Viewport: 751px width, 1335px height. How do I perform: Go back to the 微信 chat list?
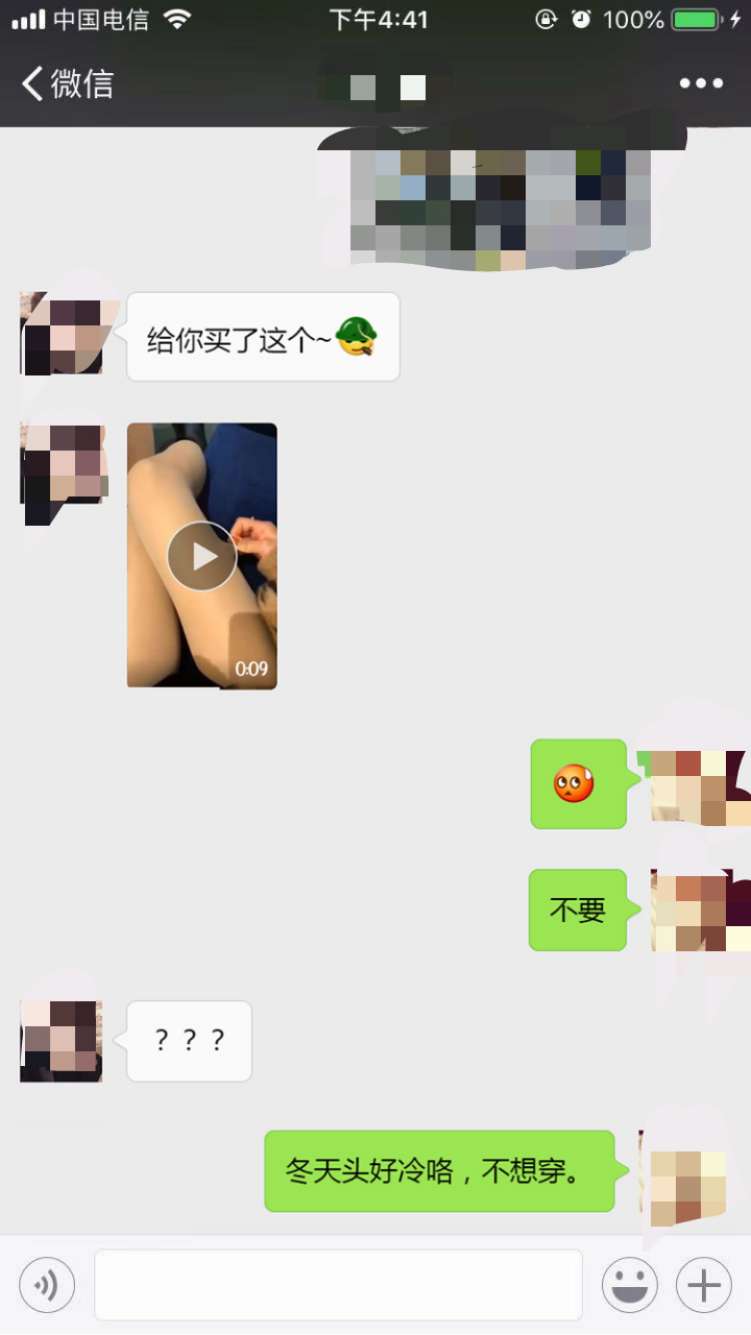tap(66, 84)
